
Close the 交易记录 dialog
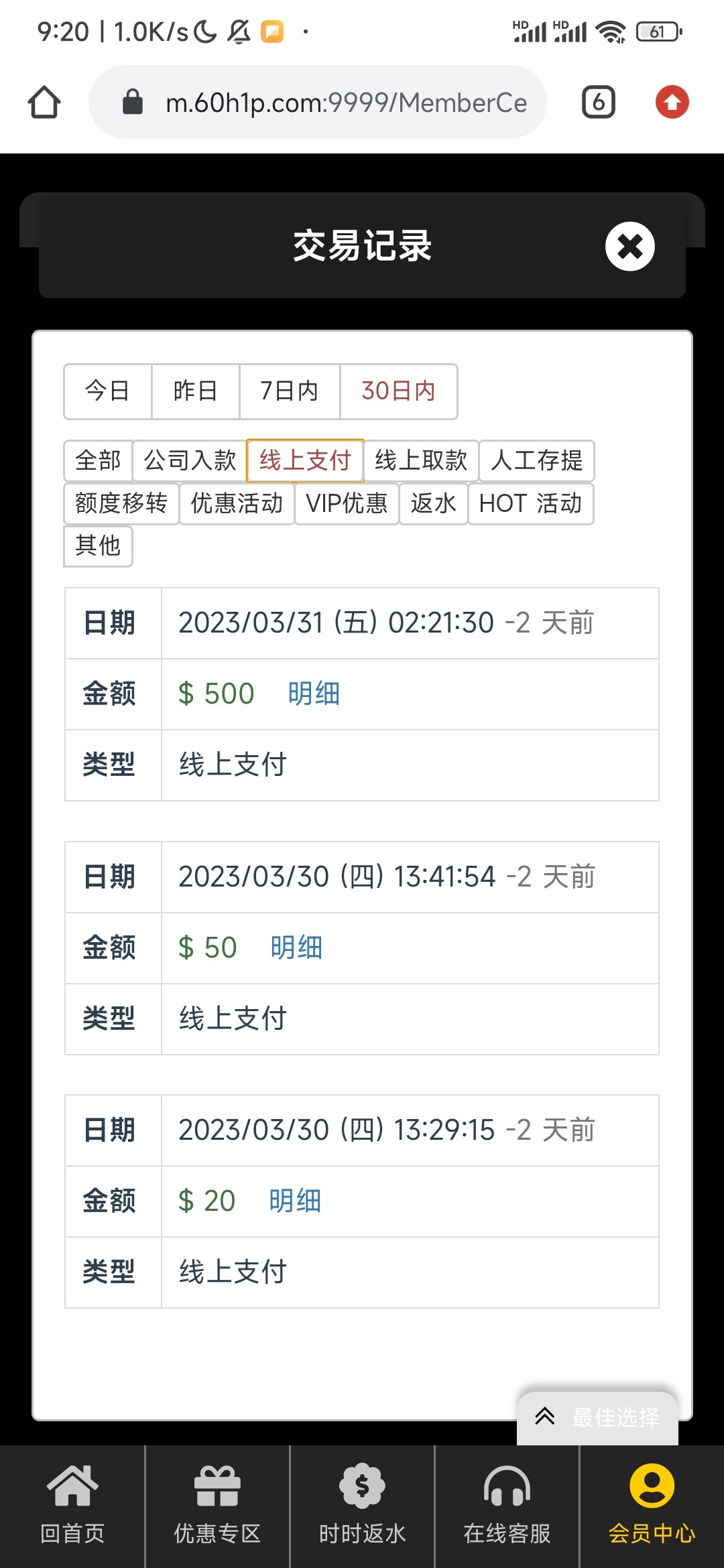(629, 246)
